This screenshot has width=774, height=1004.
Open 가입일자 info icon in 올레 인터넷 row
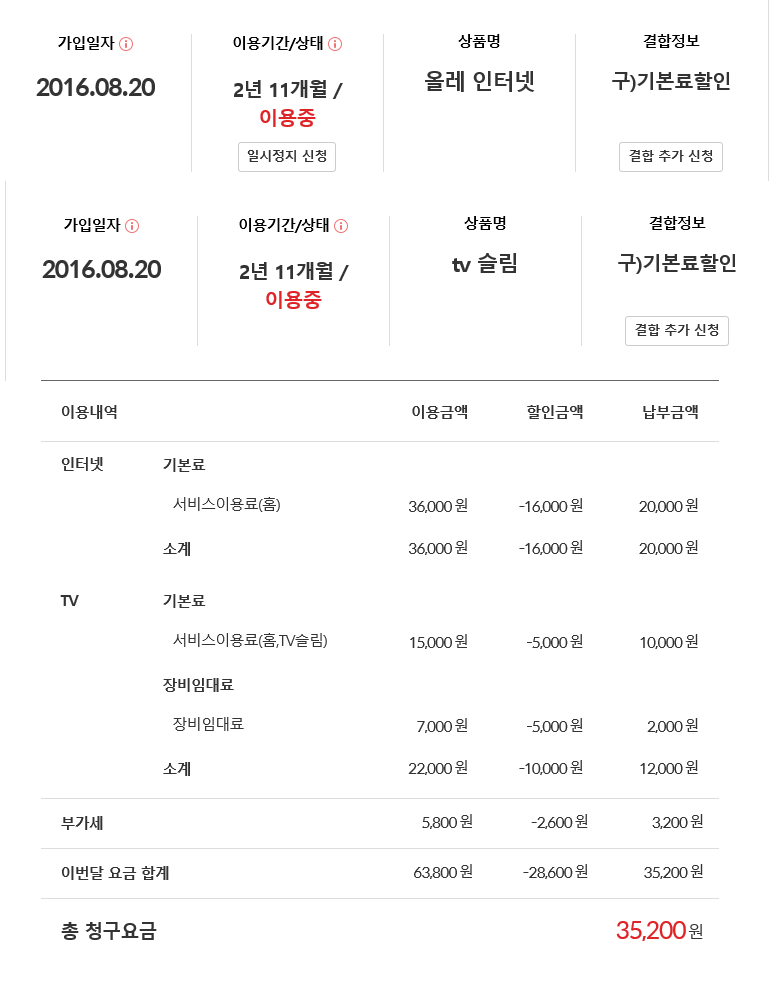126,44
